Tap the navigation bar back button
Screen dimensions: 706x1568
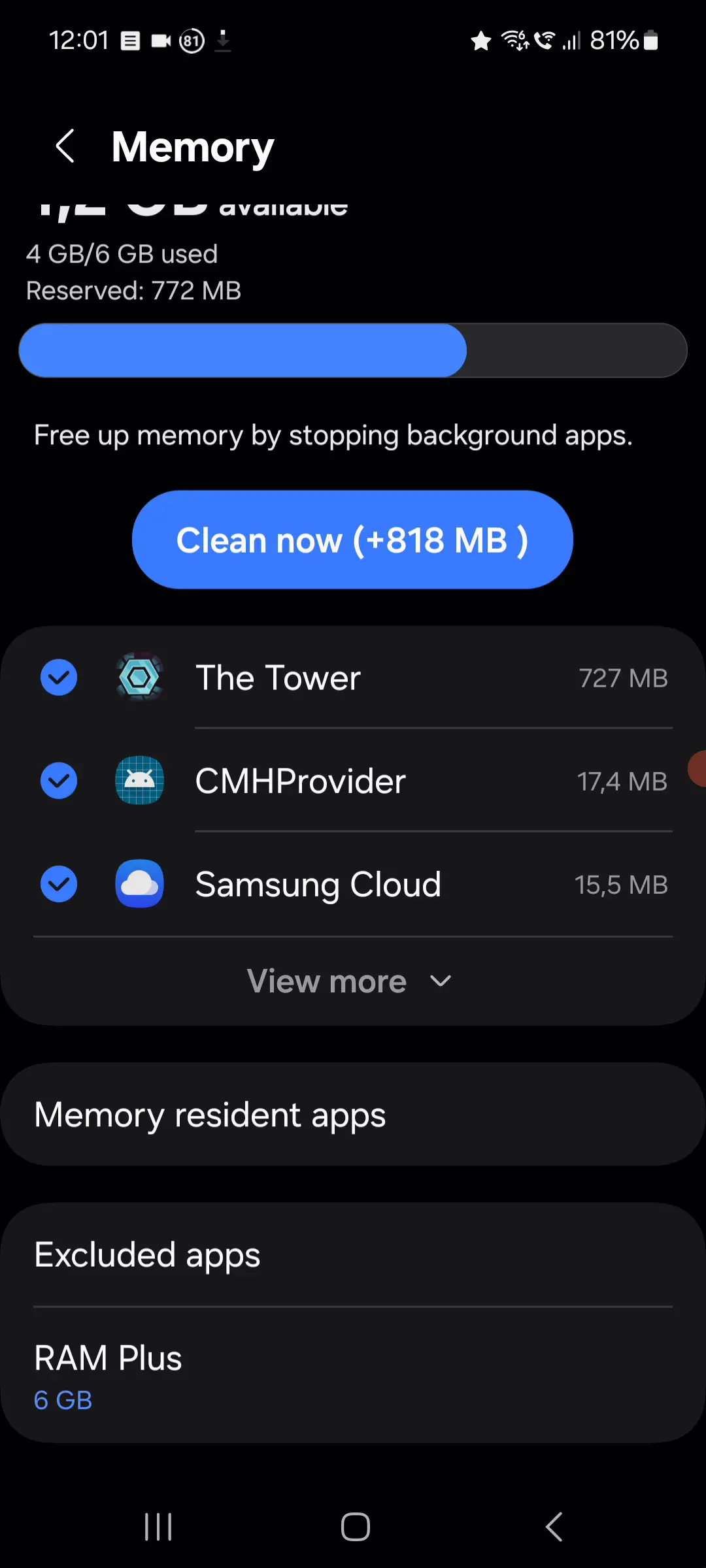click(553, 1527)
